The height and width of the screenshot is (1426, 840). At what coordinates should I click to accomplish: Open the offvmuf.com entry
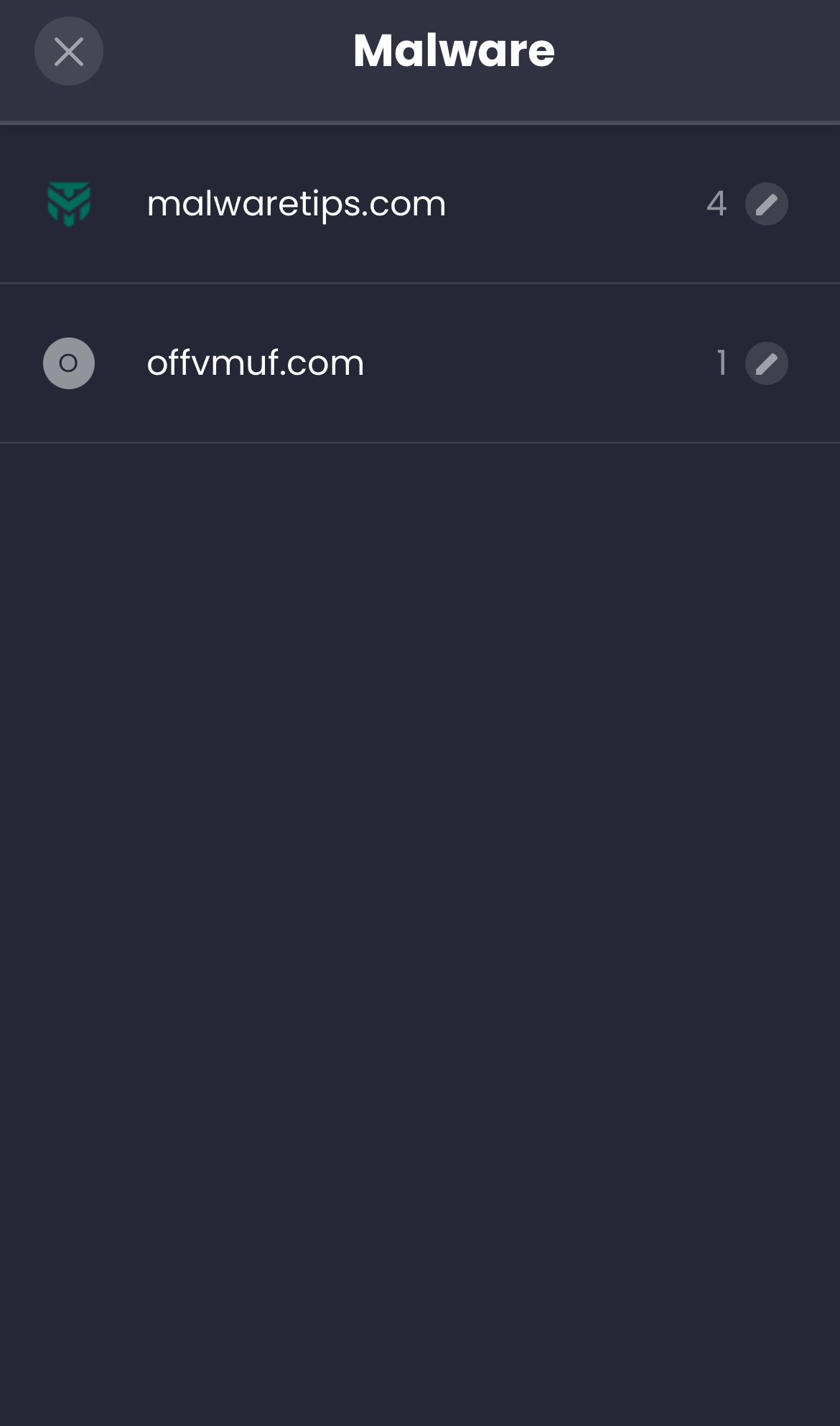[256, 363]
